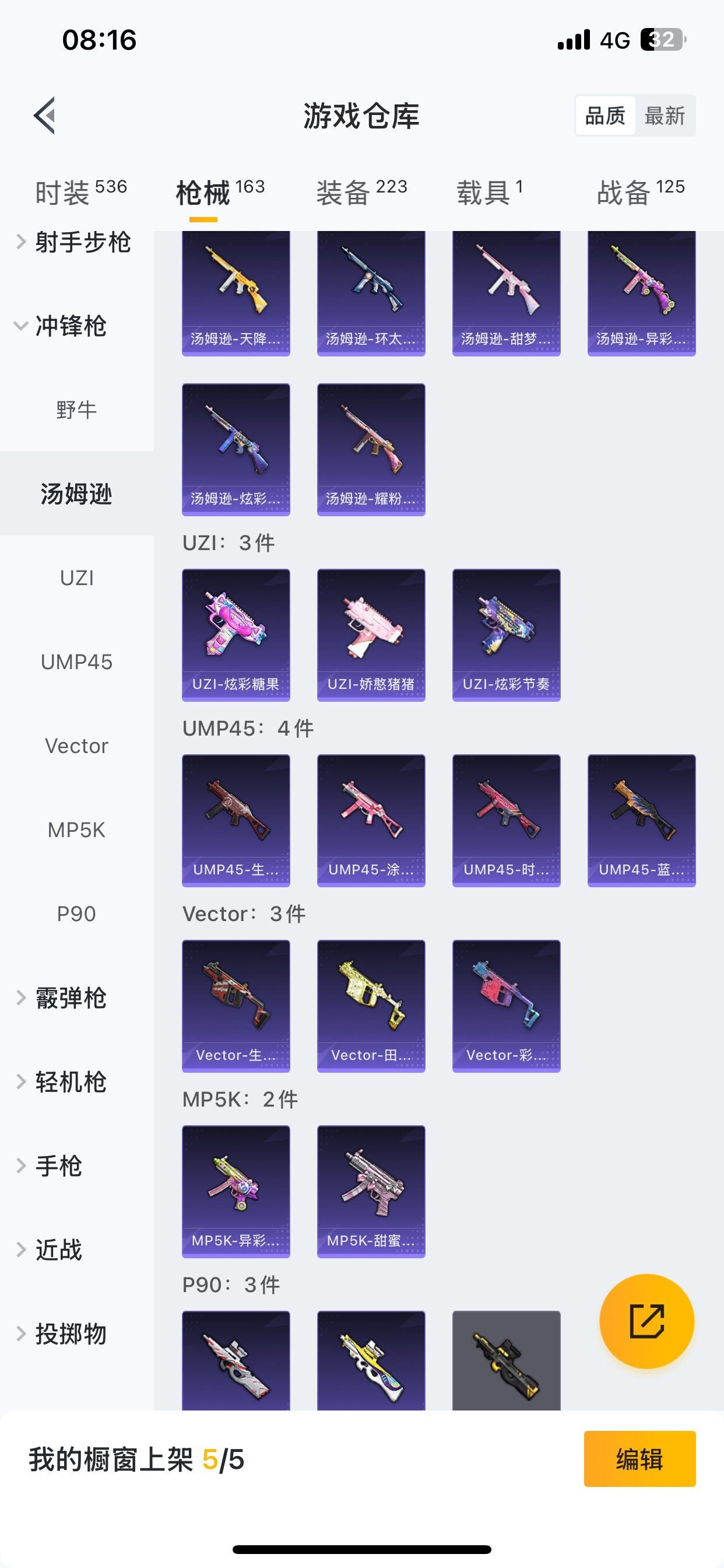Viewport: 724px width, 1568px height.
Task: Switch to the 时装 tab
Action: [x=80, y=192]
